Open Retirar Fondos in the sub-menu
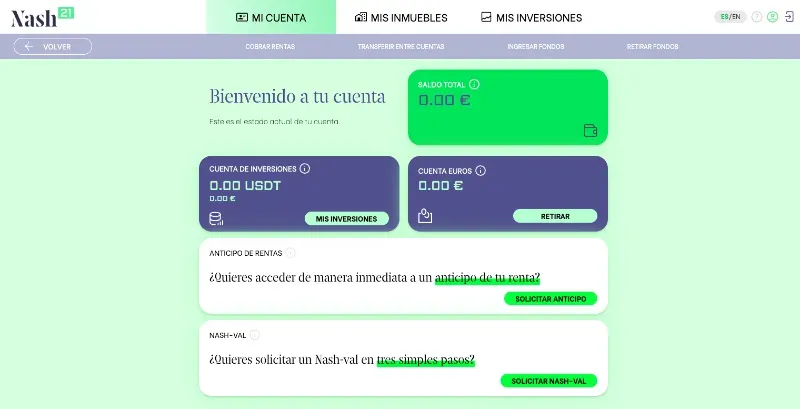Screen dimensions: 800x409 tap(653, 46)
